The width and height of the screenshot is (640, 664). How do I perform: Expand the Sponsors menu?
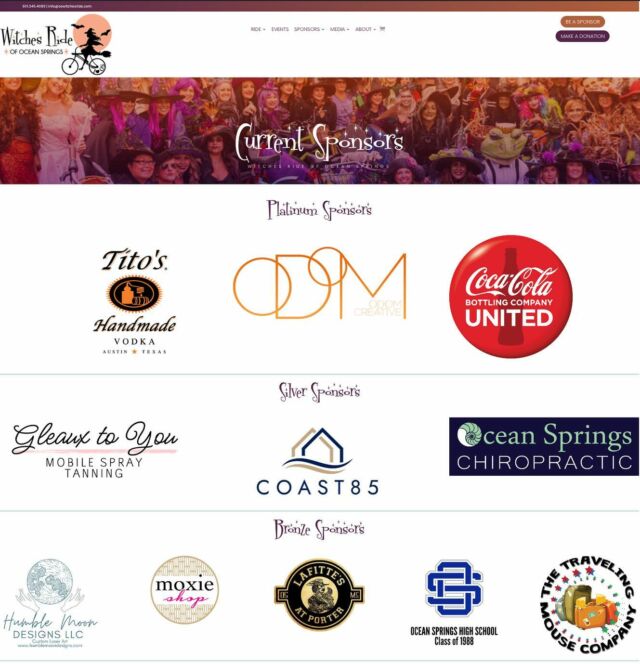(308, 29)
